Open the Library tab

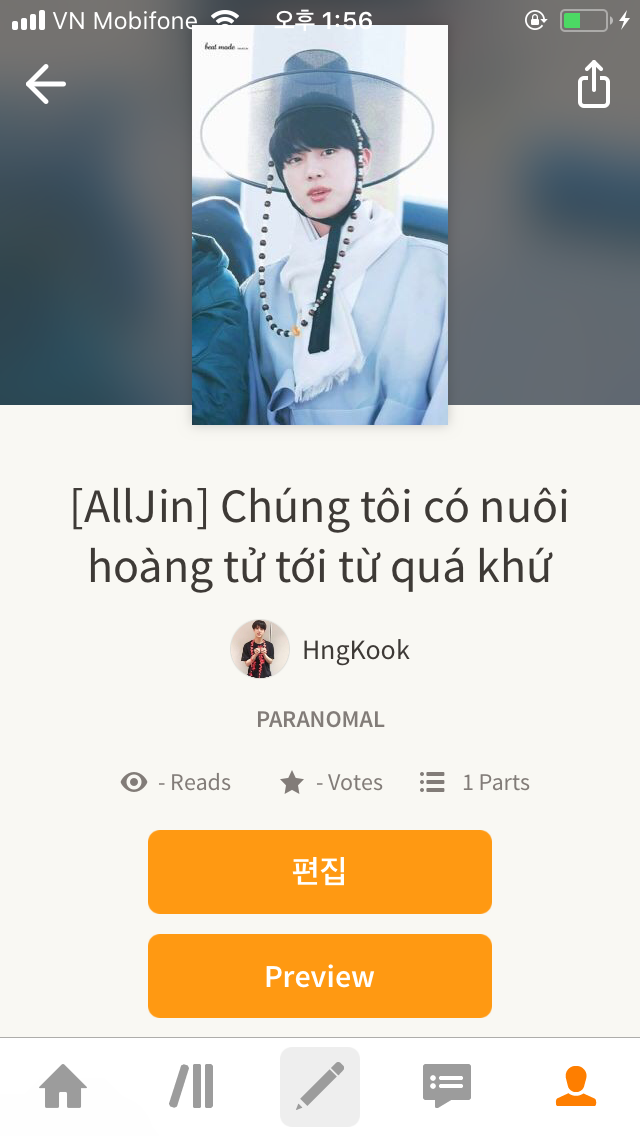[191, 1086]
